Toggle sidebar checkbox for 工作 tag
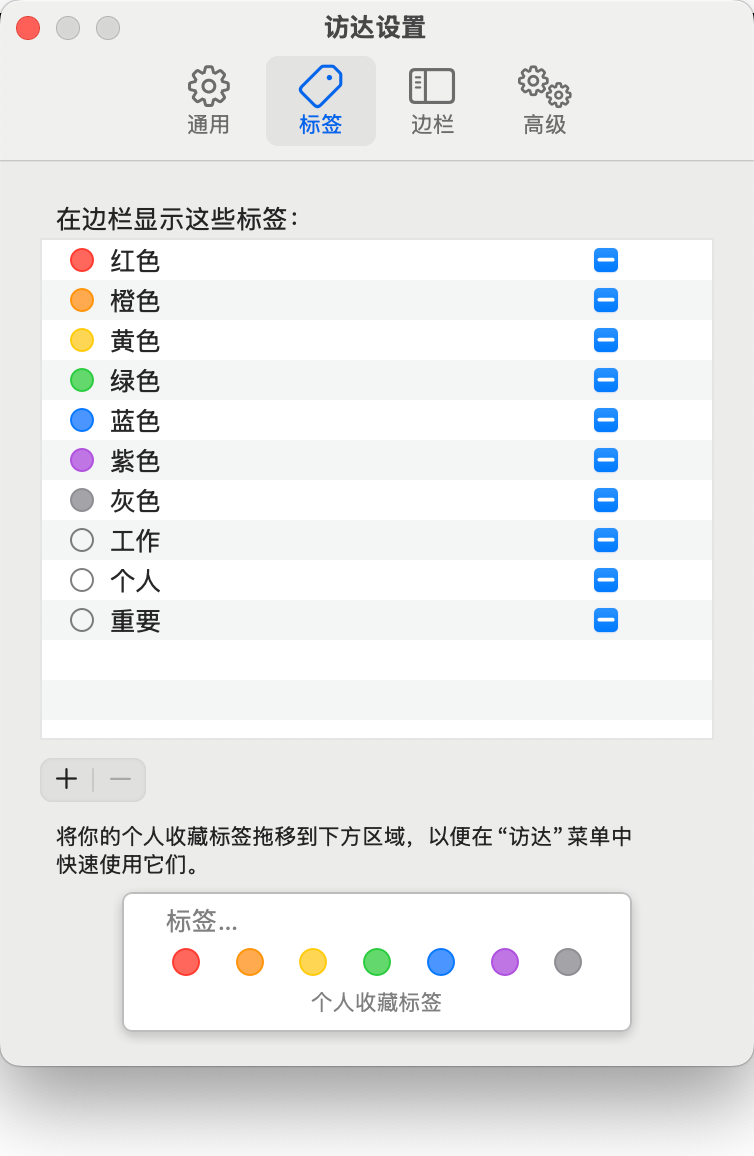The height and width of the screenshot is (1156, 754). point(605,541)
